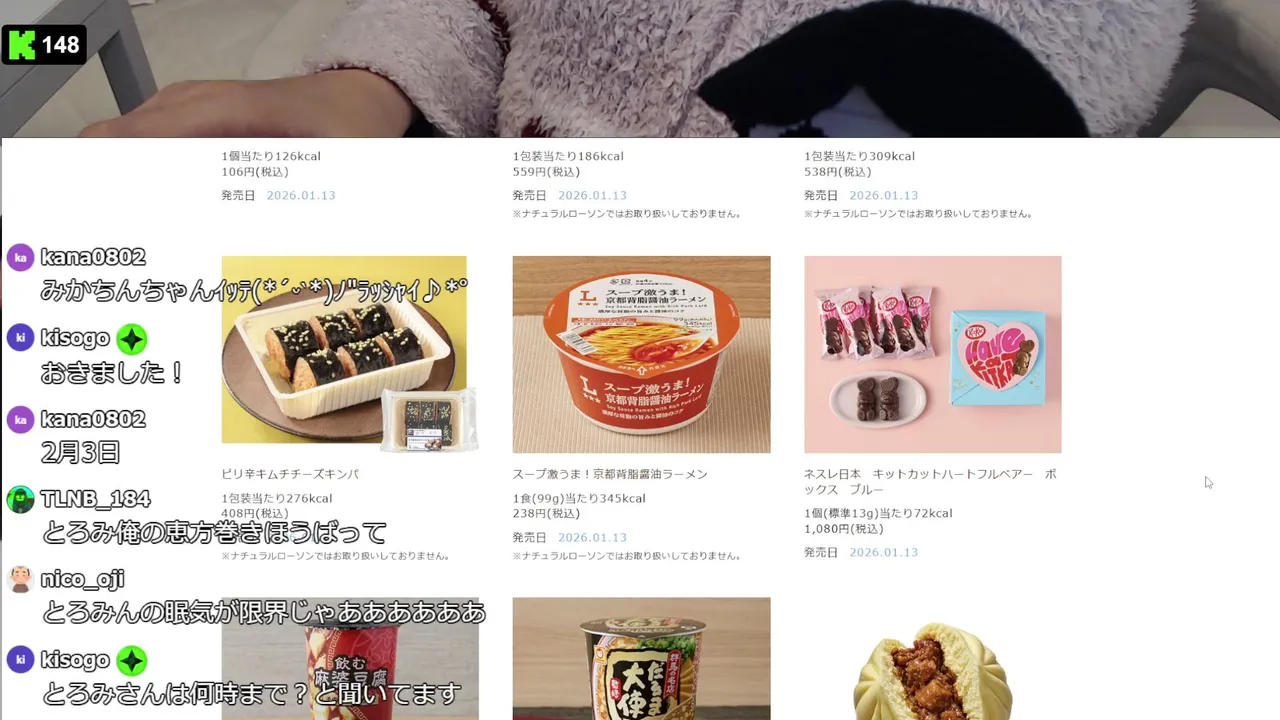Viewport: 1280px width, 720px height.
Task: View the 京都背脂醤油ラーメン cup noodle product
Action: pyautogui.click(x=641, y=354)
